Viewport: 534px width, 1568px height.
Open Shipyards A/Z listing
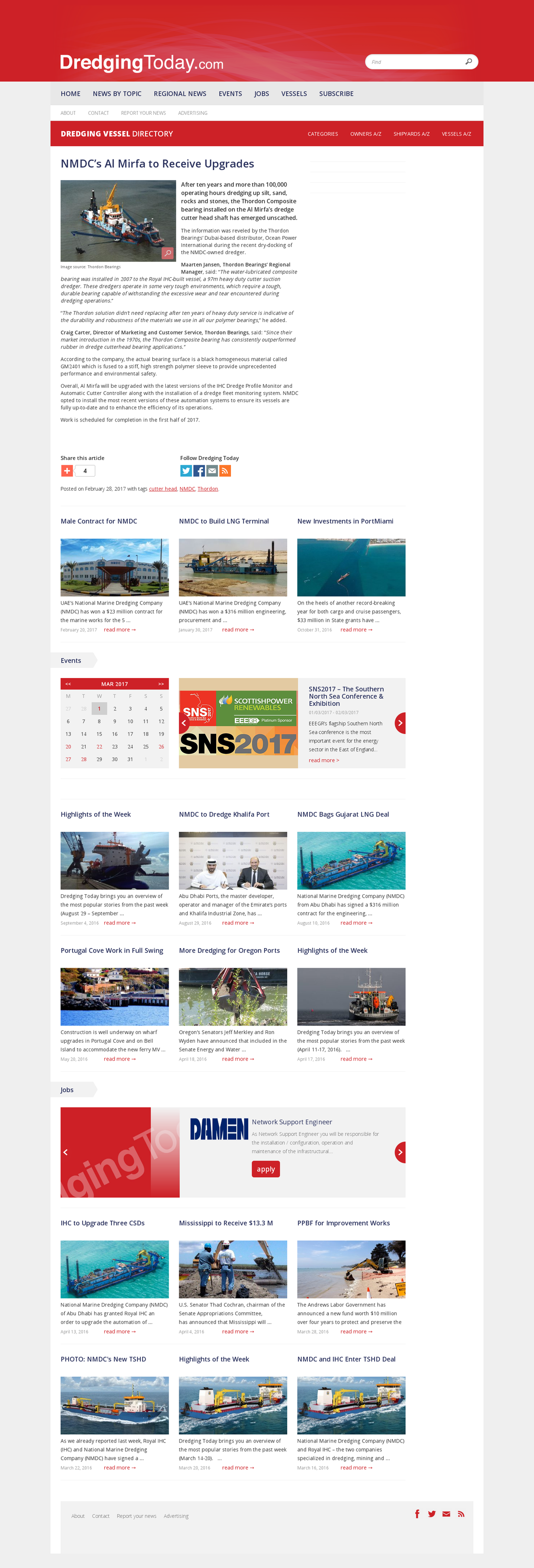(411, 134)
